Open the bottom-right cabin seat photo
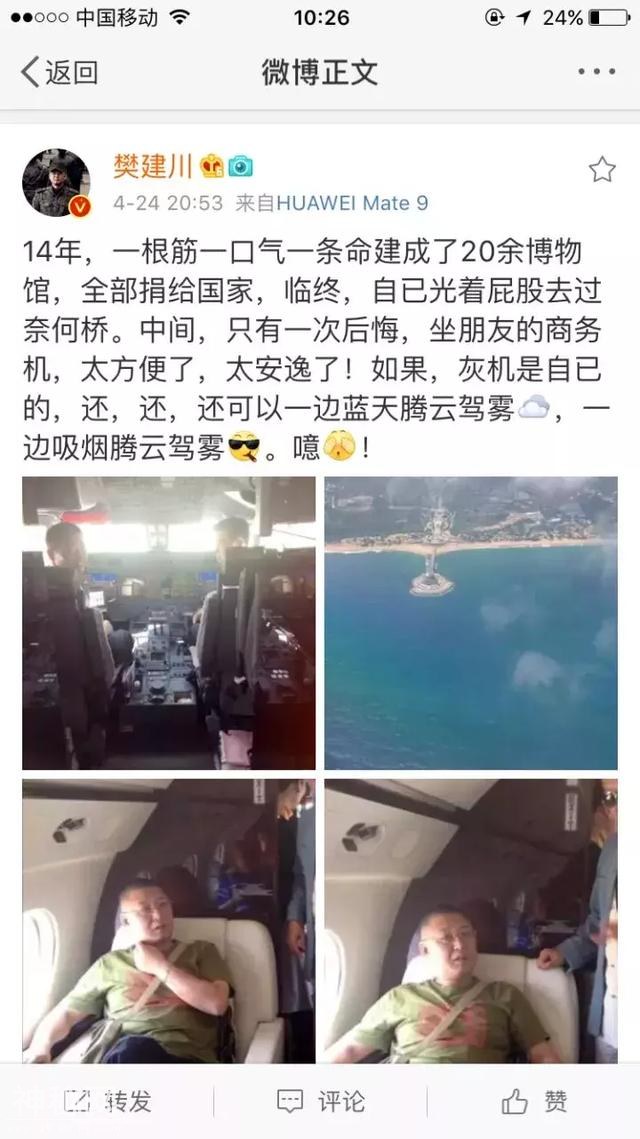 point(471,921)
